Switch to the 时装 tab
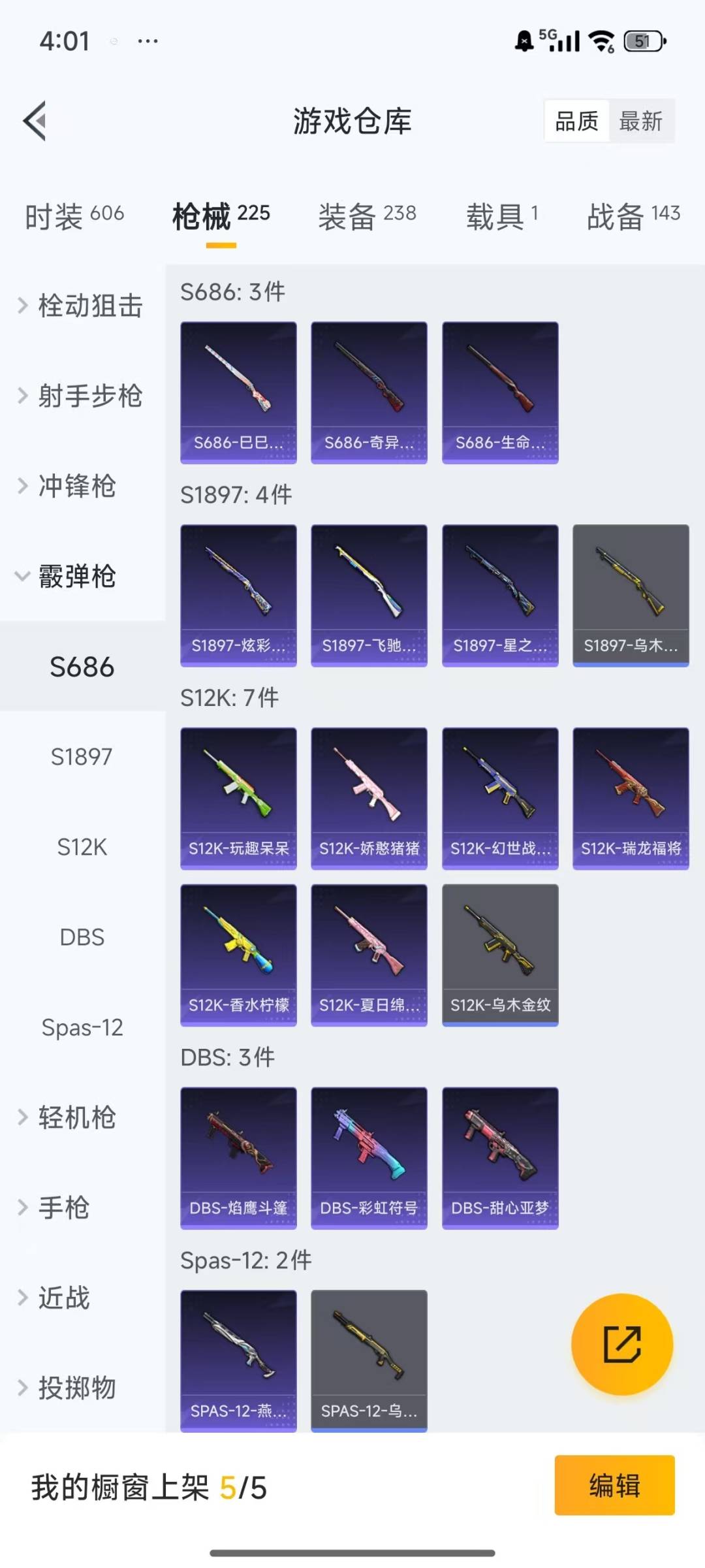 tap(74, 216)
